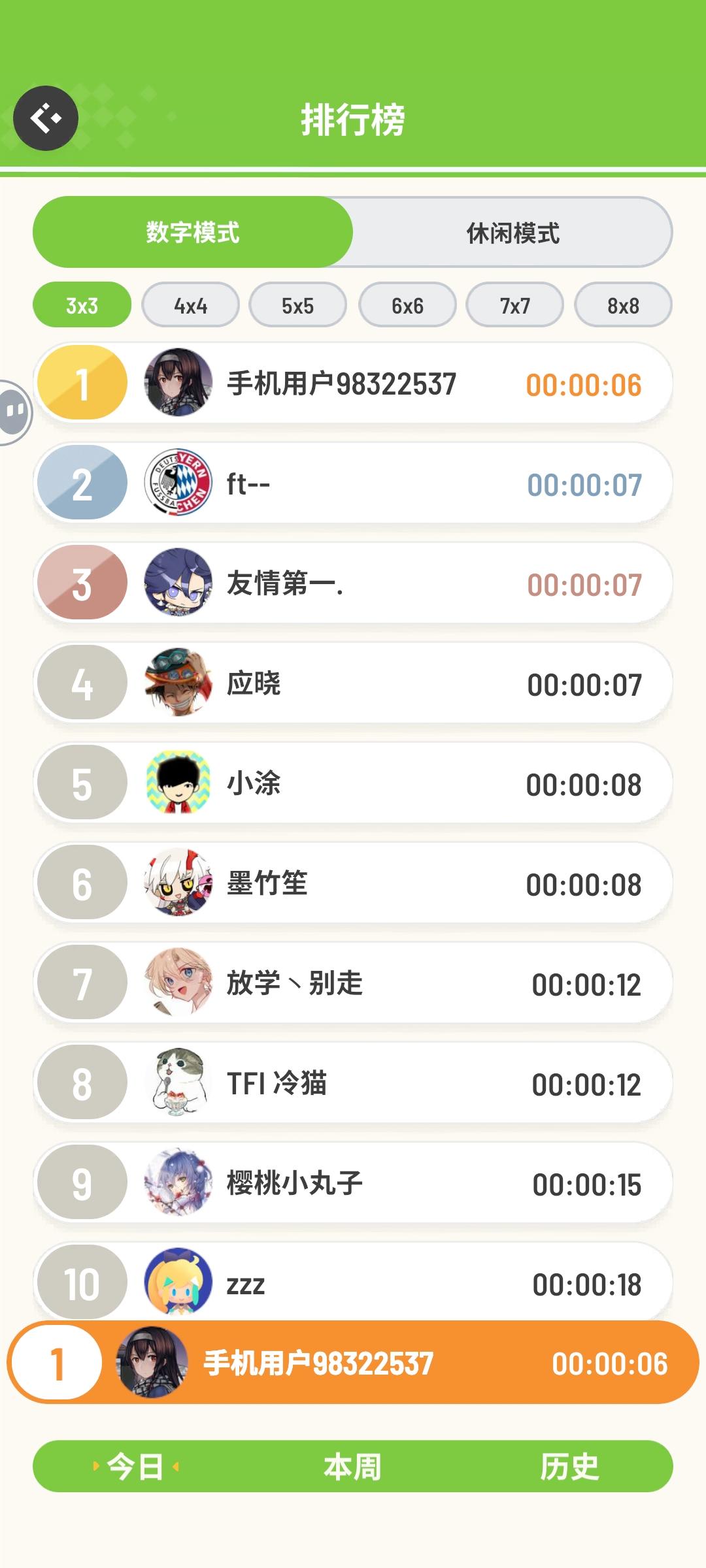Enable the 6x6 board size filter
706x1568 pixels.
(406, 304)
